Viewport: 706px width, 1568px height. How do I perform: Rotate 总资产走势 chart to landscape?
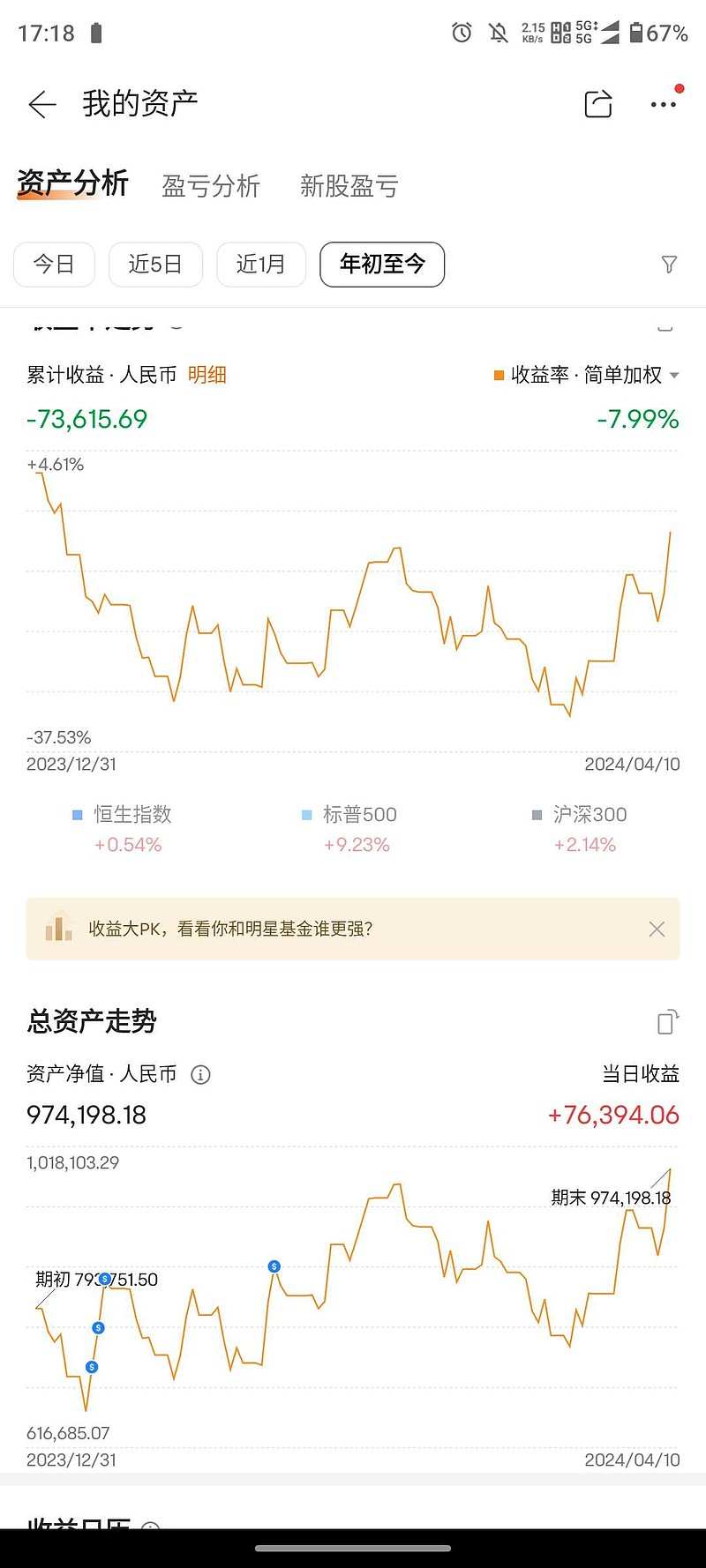click(x=668, y=1022)
